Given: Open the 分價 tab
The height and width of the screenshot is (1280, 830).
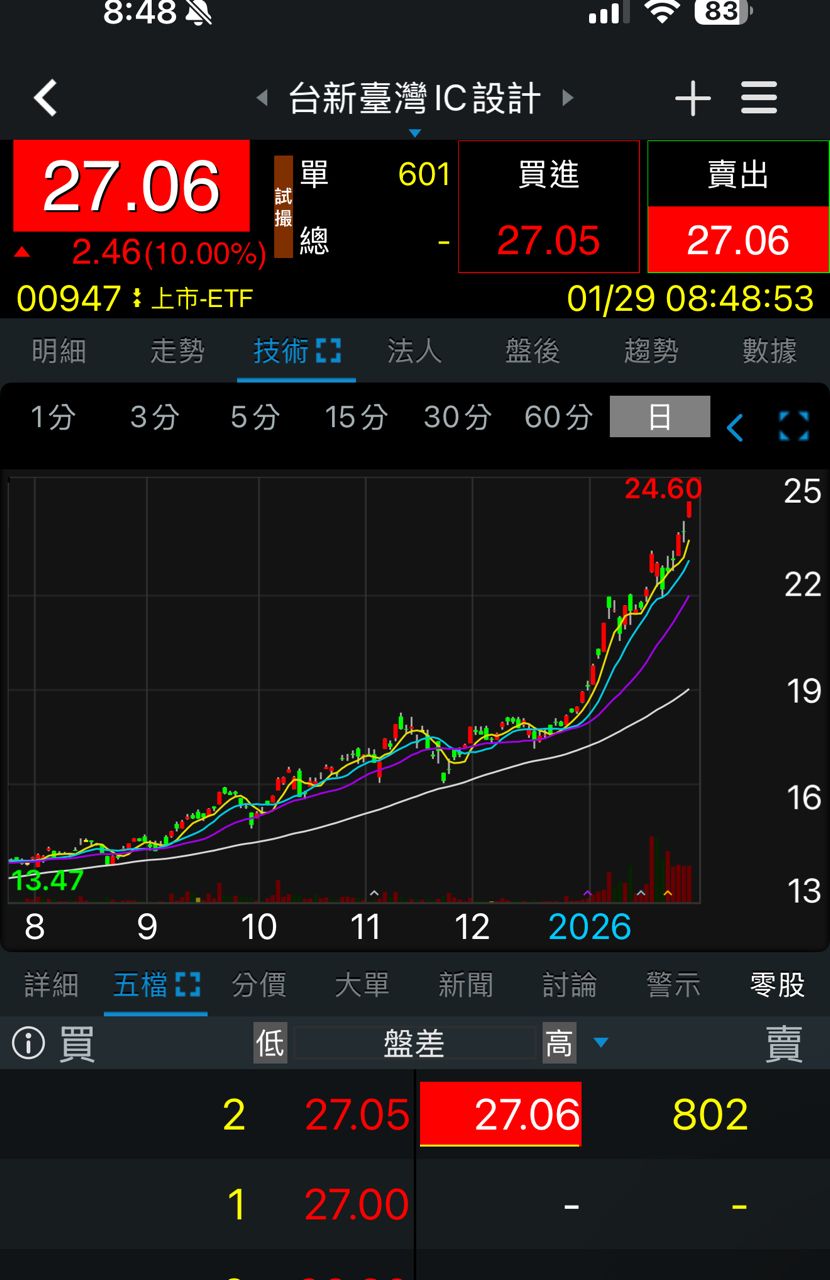Looking at the screenshot, I should tap(259, 985).
